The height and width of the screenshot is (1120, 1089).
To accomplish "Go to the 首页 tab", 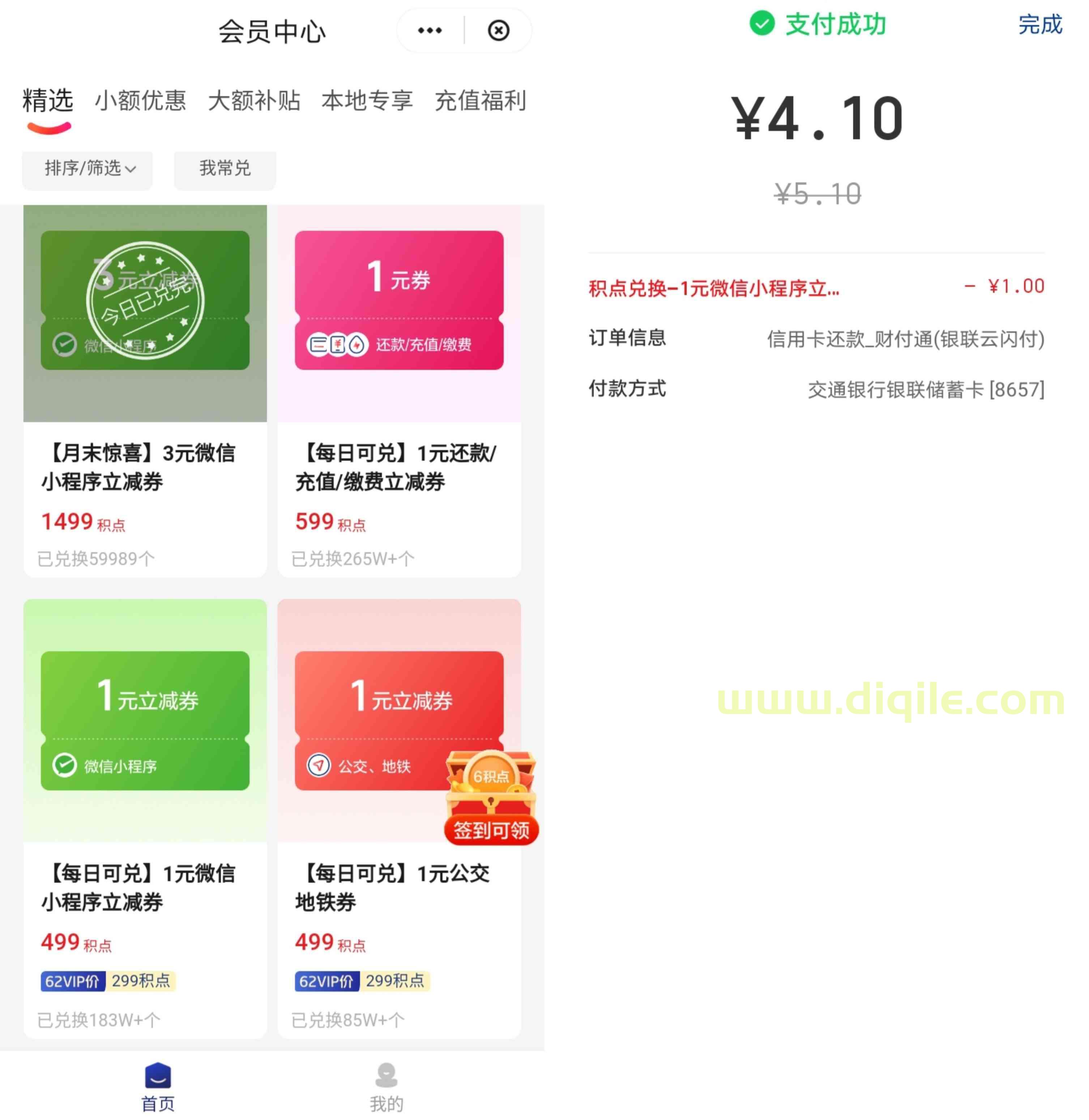I will pos(158,1087).
